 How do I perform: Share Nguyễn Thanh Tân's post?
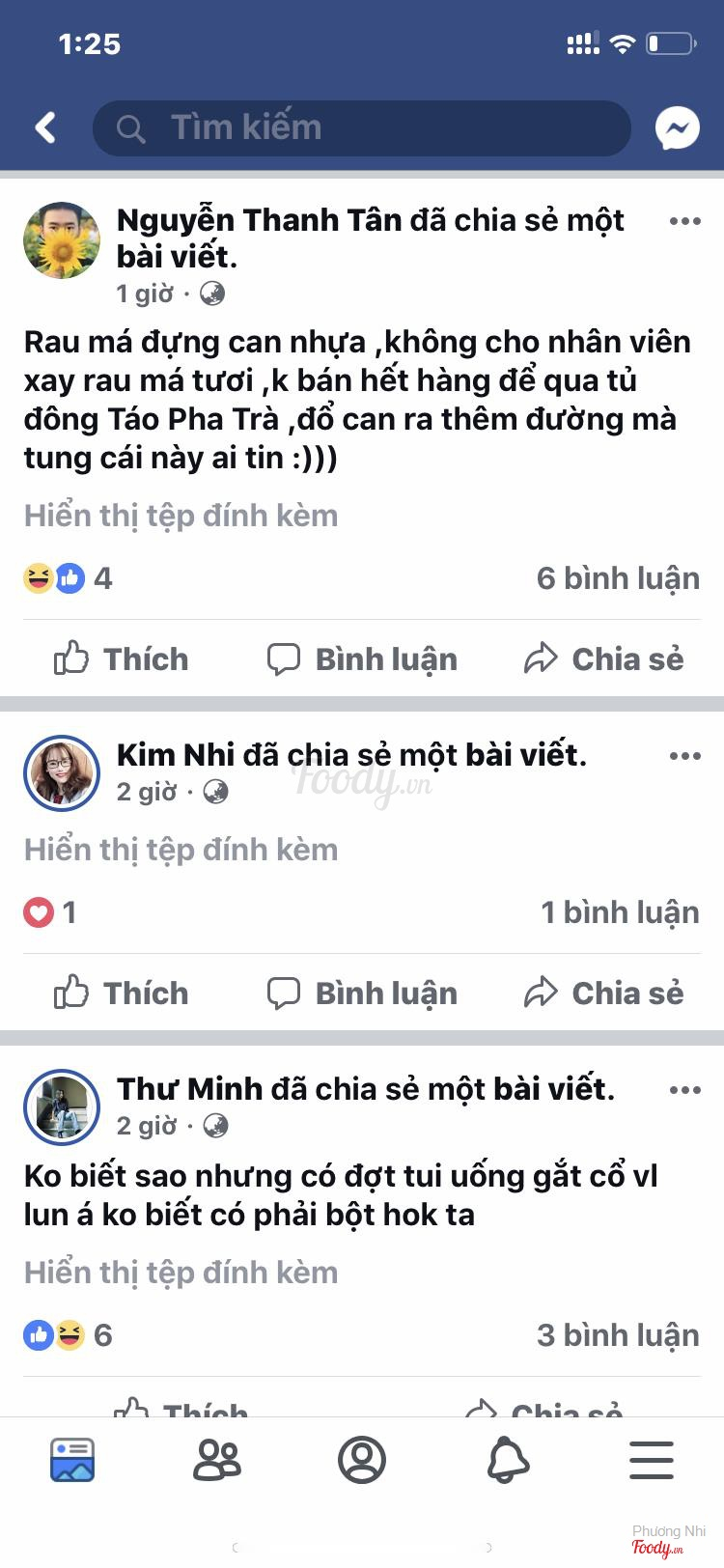tap(603, 659)
